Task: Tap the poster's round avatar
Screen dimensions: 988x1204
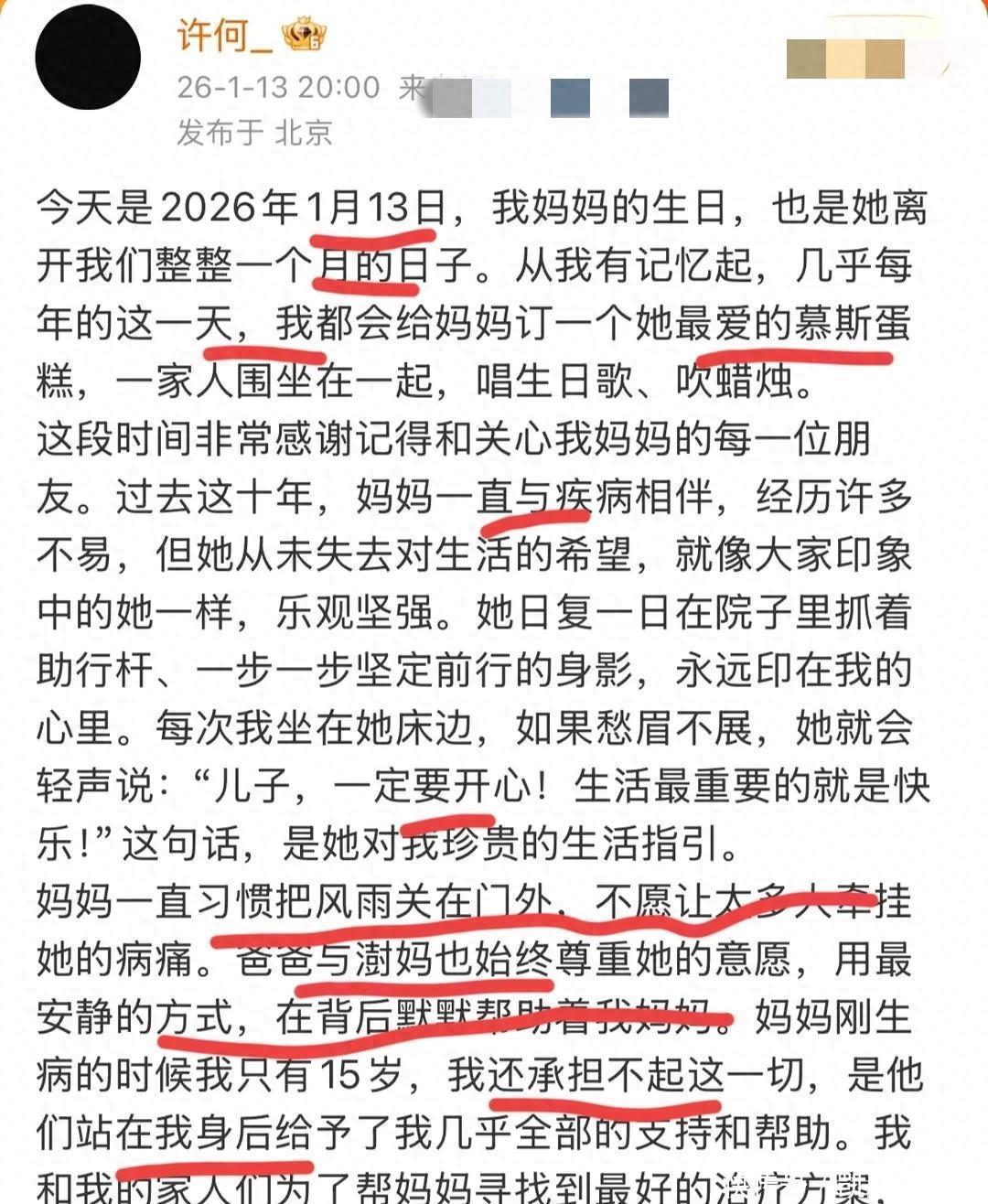Action: point(88,57)
